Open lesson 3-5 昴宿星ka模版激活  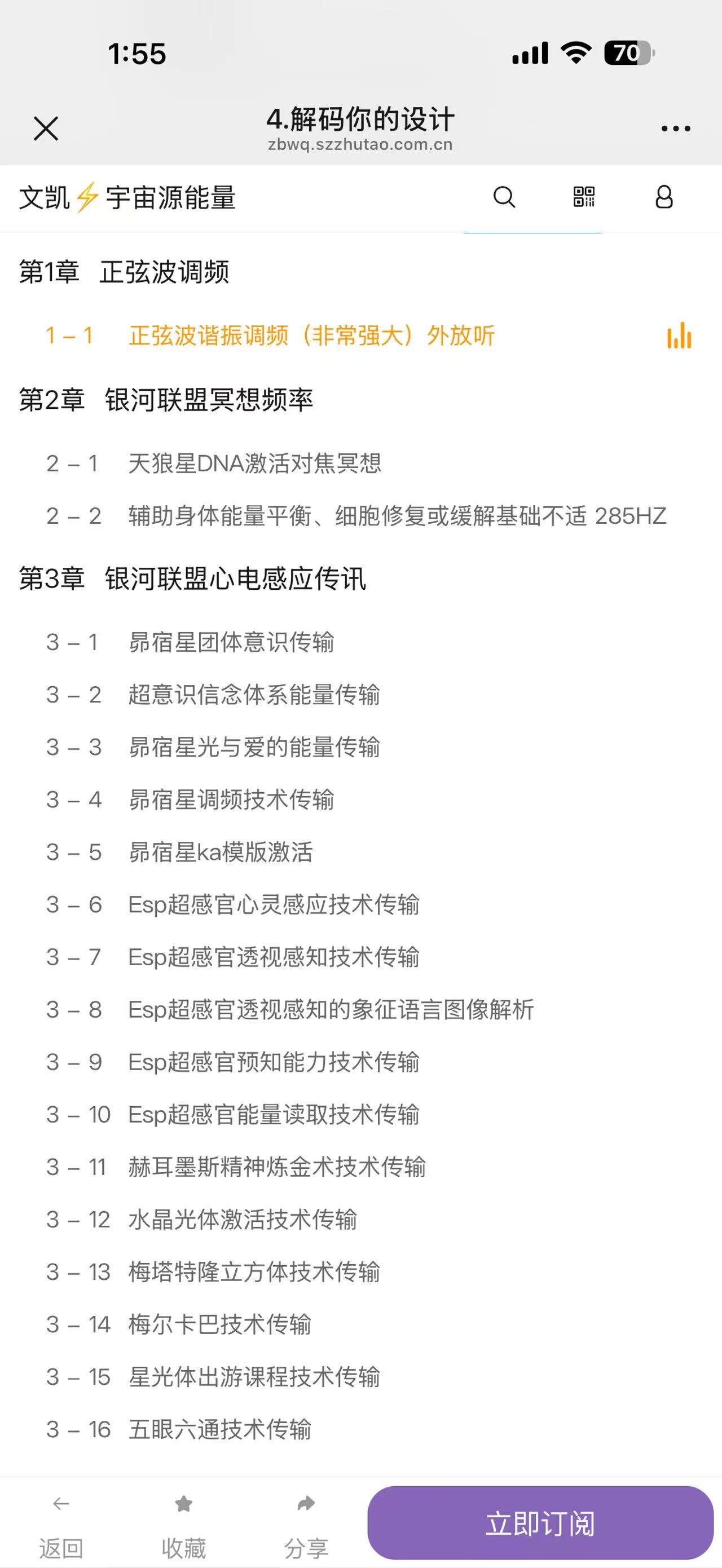pos(220,852)
